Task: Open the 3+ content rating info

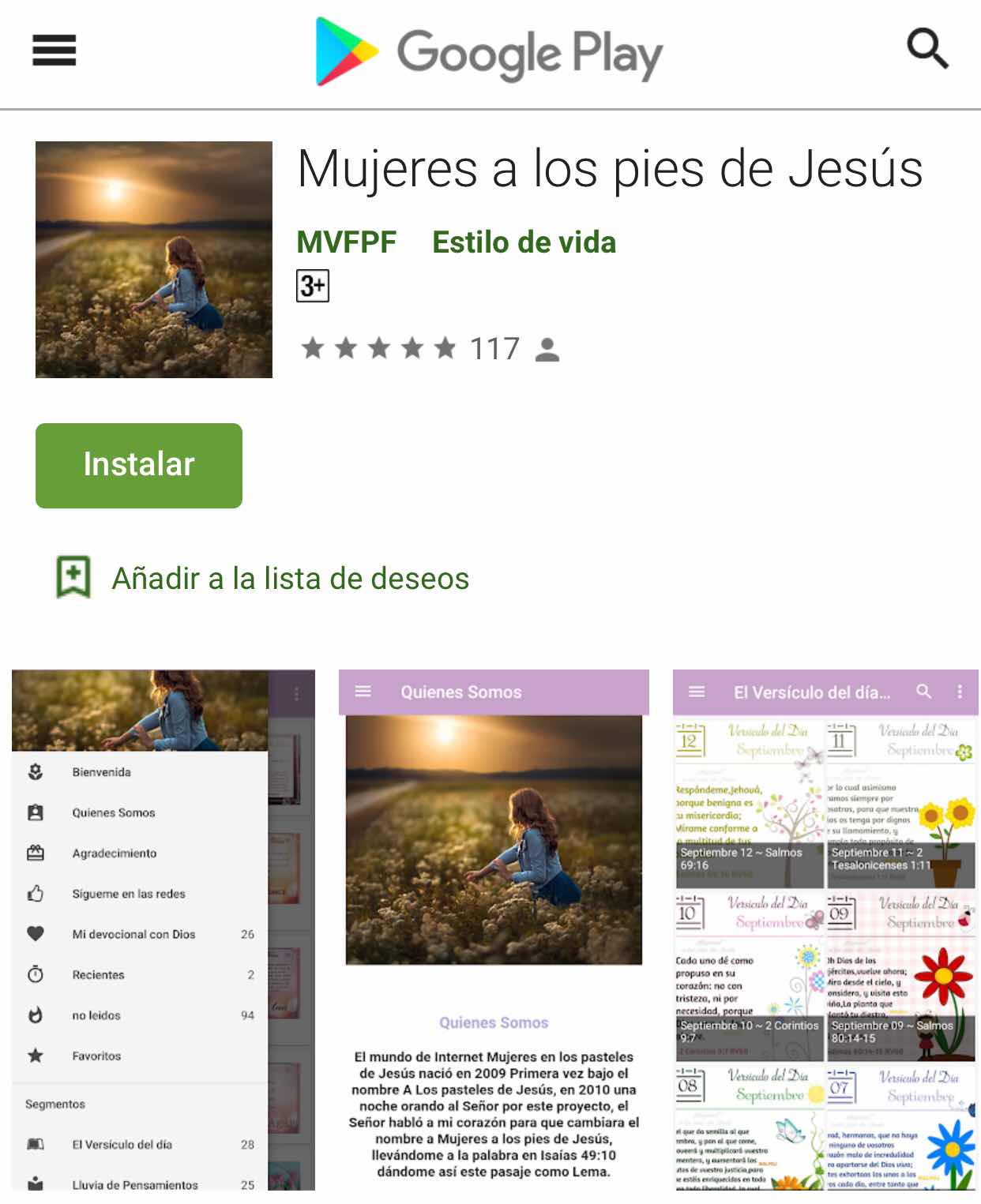Action: [313, 286]
